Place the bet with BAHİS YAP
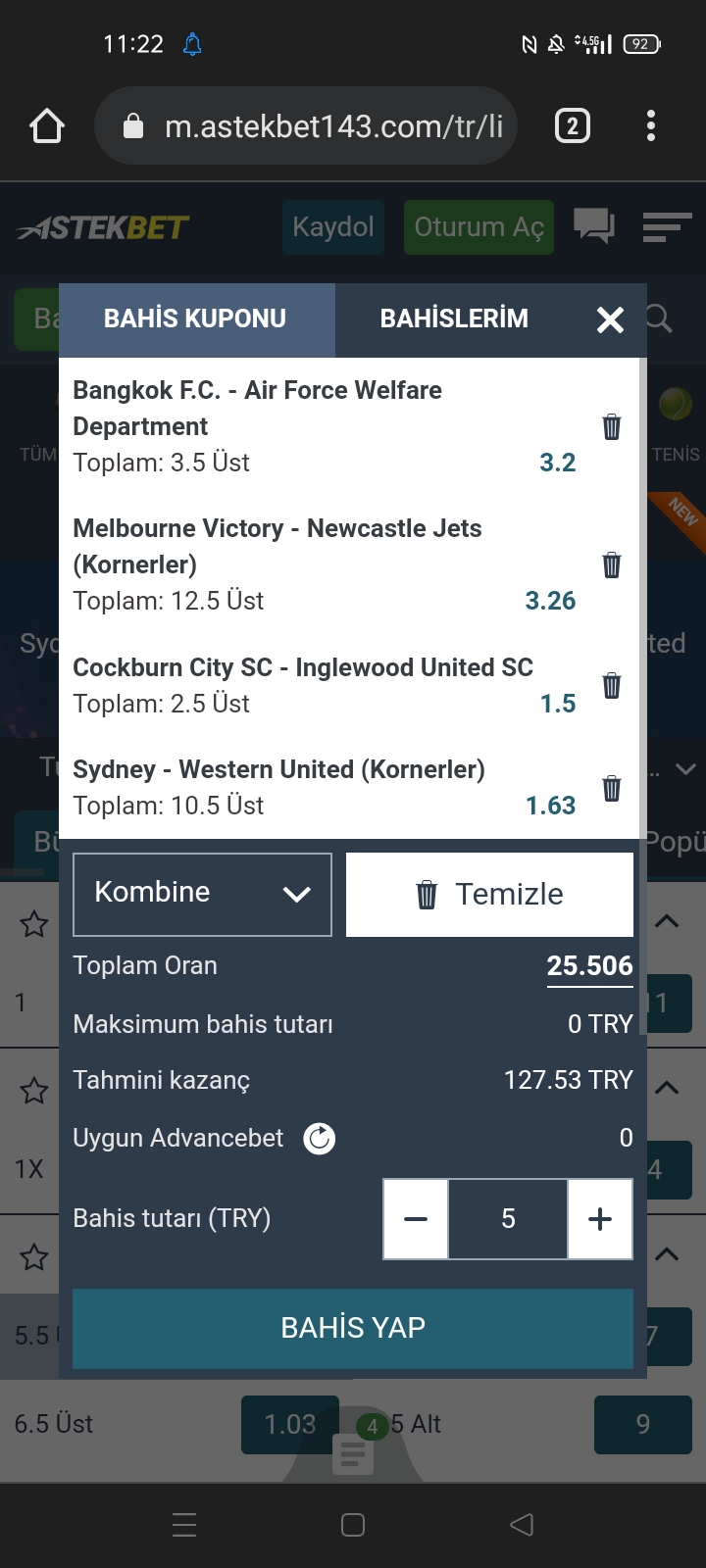Image resolution: width=706 pixels, height=1568 pixels. 353,1328
